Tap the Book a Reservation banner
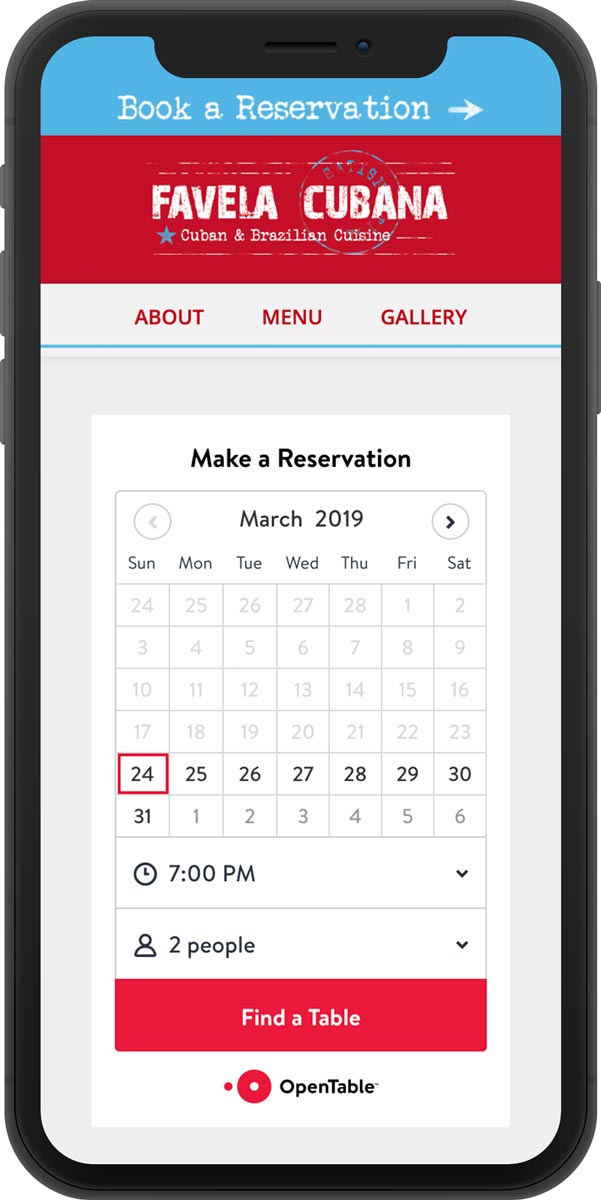Viewport: 601px width, 1200px height. click(x=300, y=108)
